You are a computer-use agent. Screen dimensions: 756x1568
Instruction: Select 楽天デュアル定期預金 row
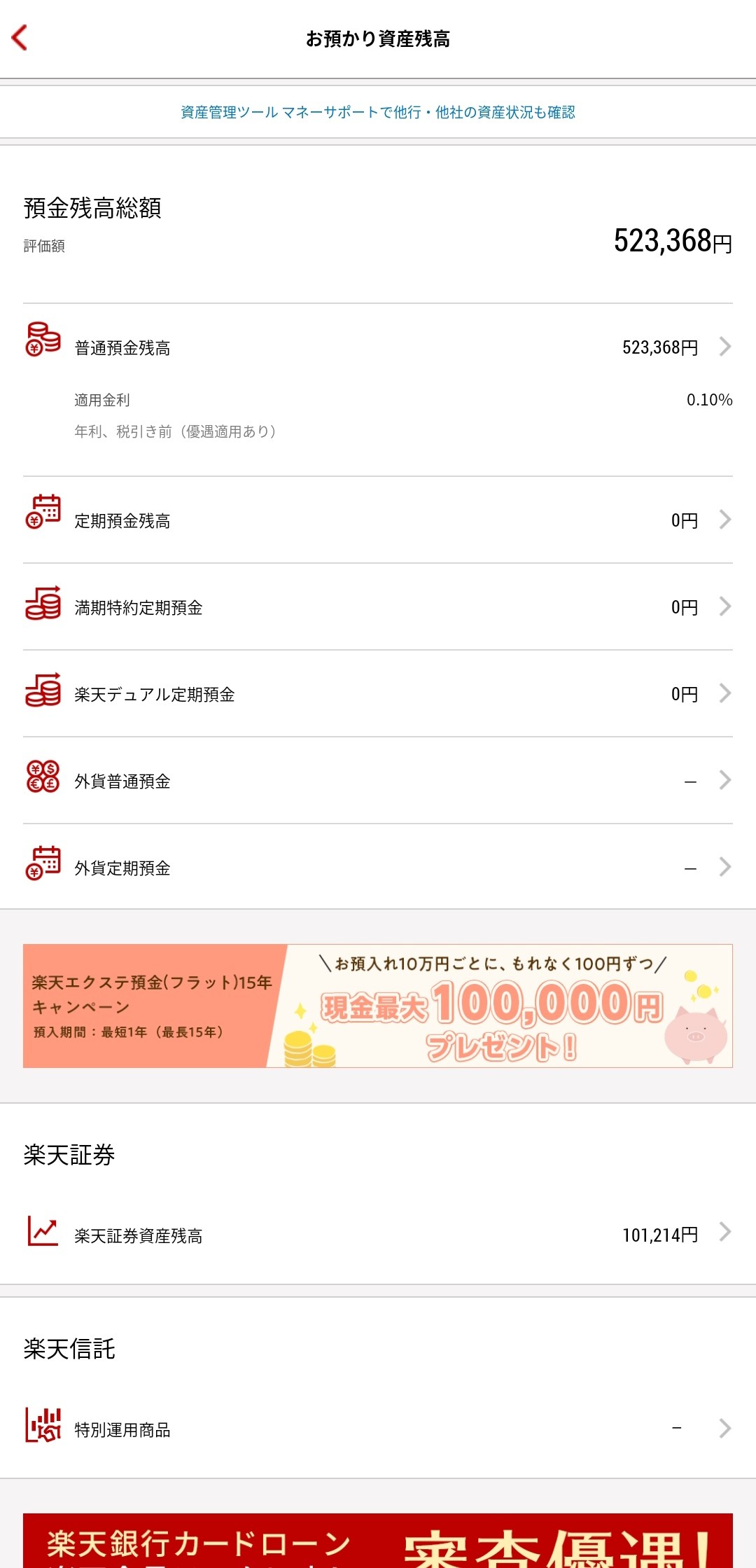click(378, 694)
